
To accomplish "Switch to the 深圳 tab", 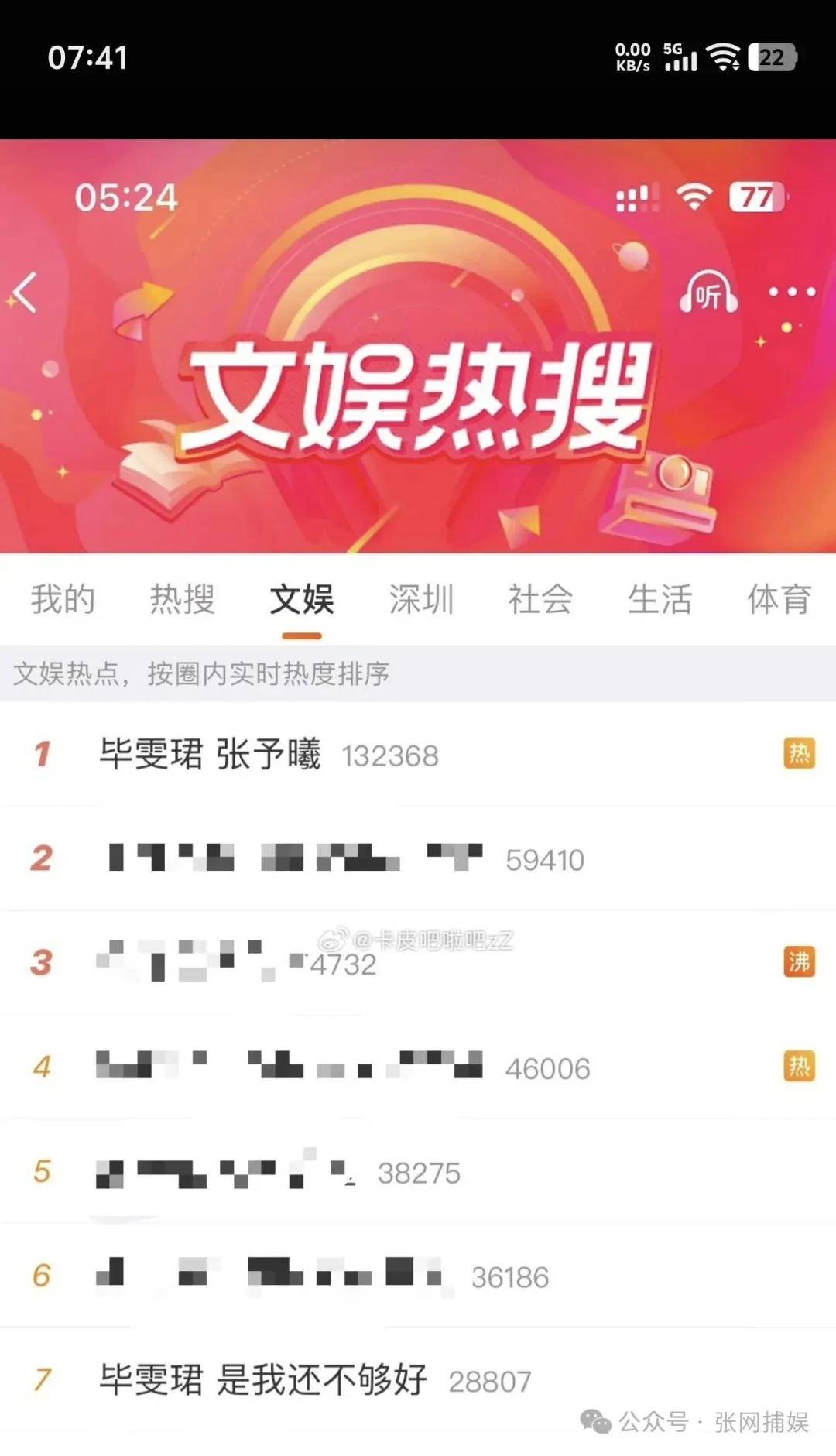I will point(421,600).
